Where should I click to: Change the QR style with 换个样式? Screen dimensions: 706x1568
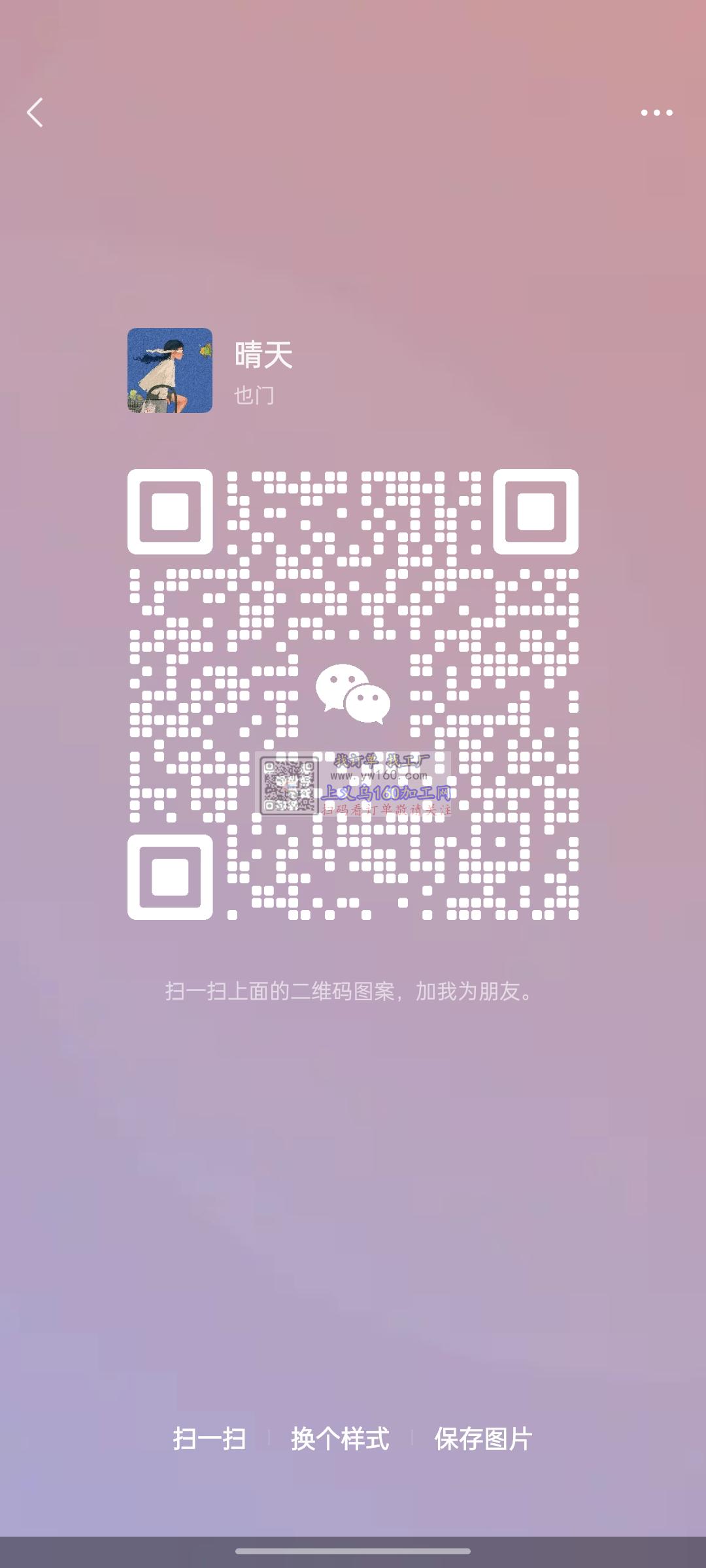(340, 1439)
